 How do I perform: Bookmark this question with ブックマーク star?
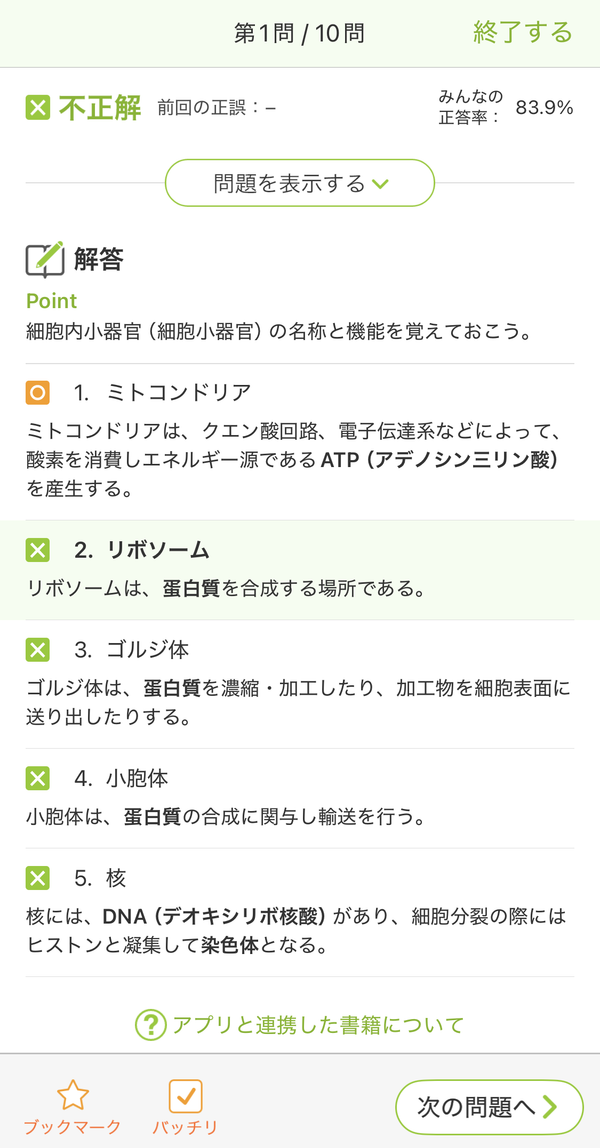[72, 1108]
